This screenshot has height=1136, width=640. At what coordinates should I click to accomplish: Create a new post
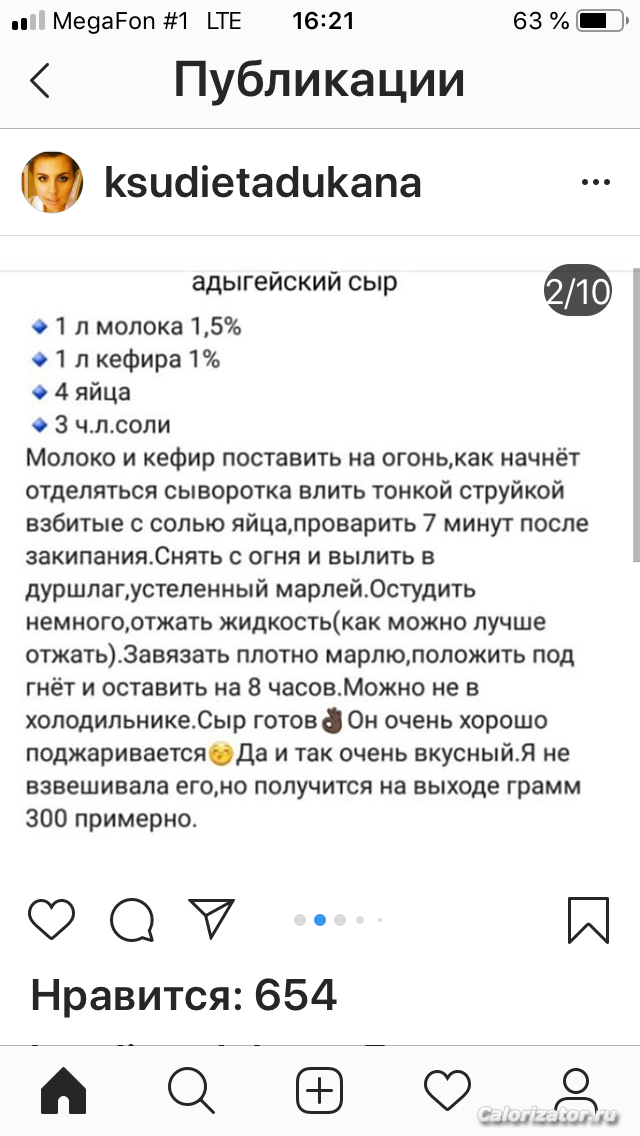(x=320, y=1090)
